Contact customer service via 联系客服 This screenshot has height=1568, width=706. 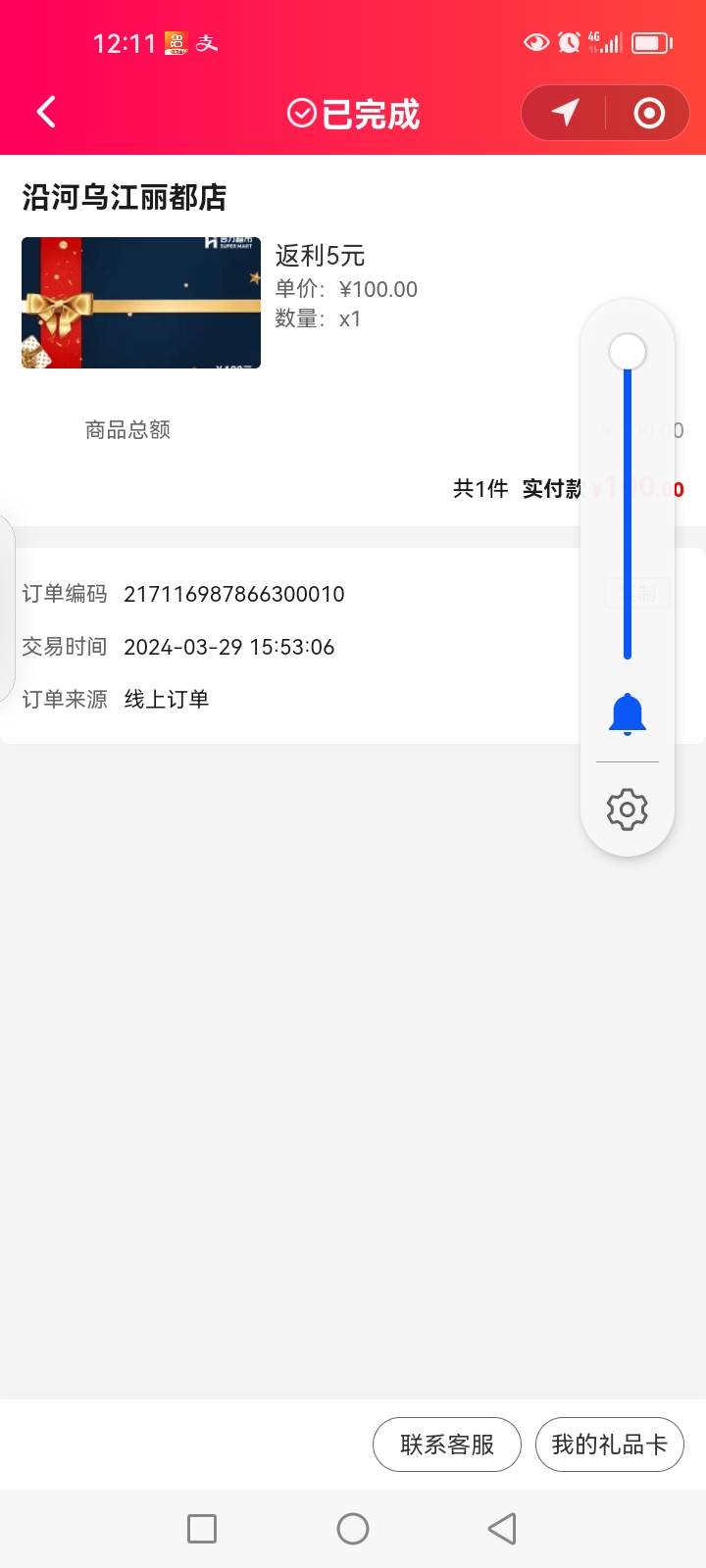[447, 1445]
